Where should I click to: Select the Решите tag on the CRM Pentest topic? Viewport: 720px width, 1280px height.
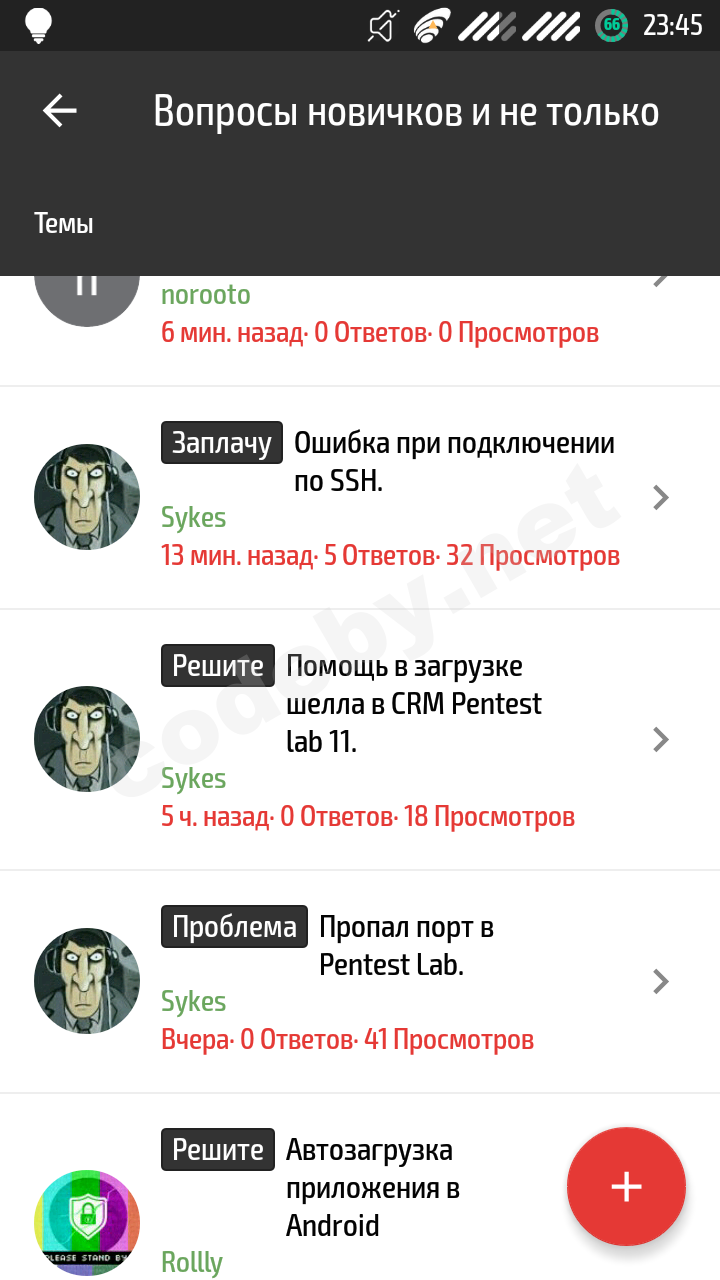(217, 665)
